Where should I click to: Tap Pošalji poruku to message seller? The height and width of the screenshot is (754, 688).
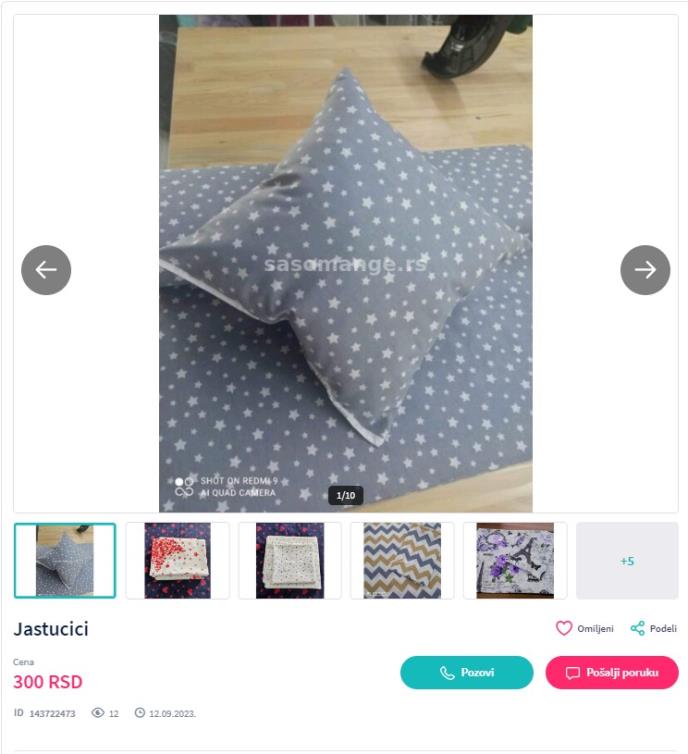[x=611, y=673]
